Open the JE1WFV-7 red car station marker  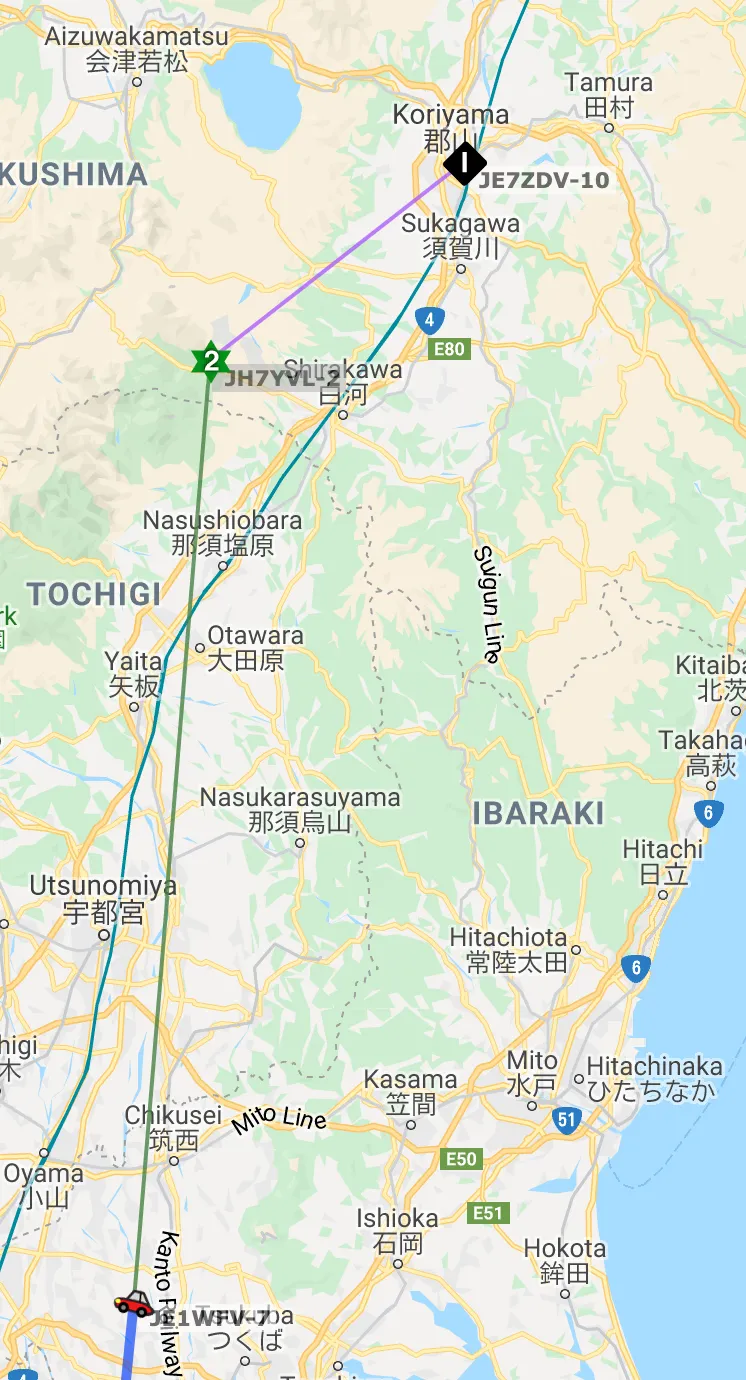(x=133, y=1302)
